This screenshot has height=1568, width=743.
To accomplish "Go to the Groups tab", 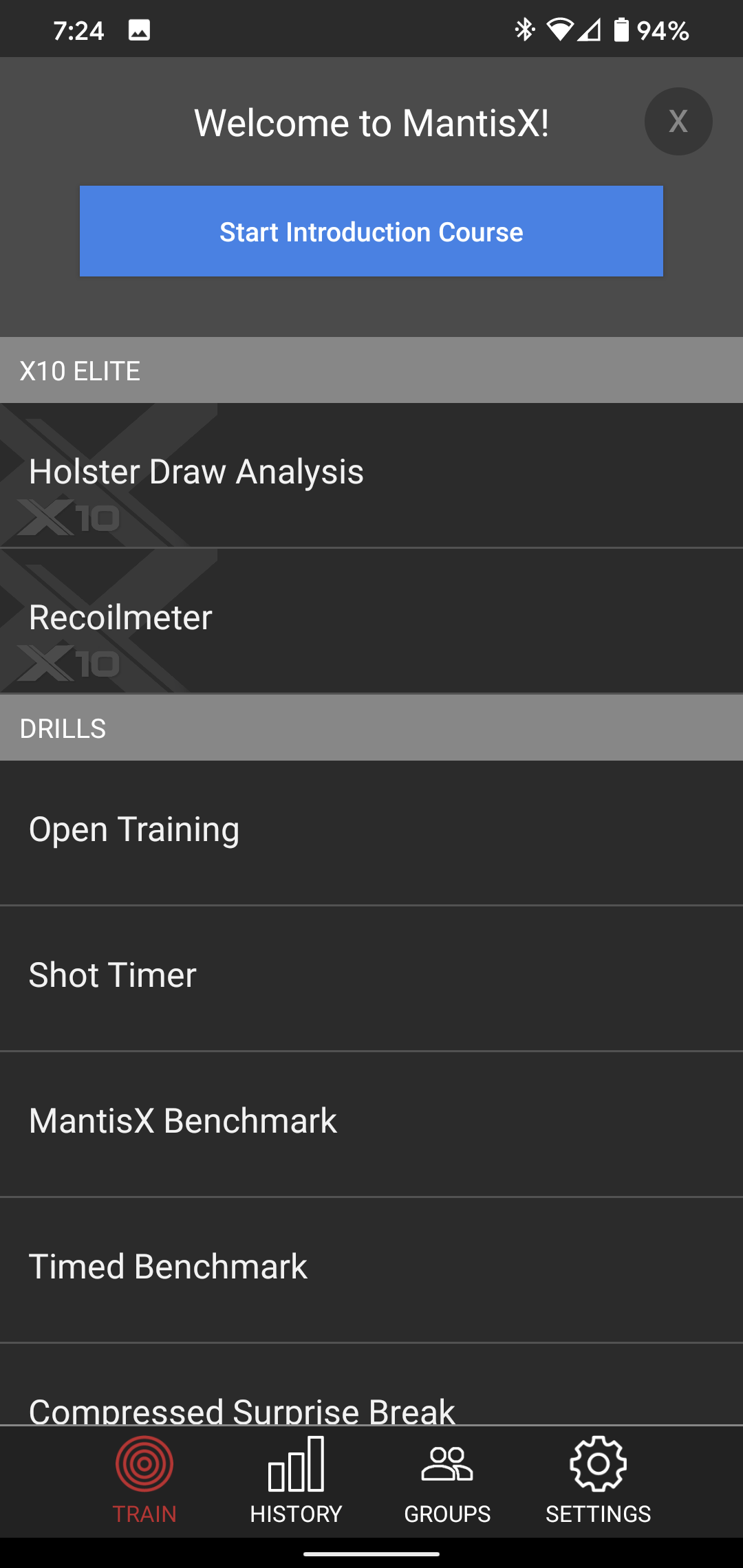I will point(447,1480).
